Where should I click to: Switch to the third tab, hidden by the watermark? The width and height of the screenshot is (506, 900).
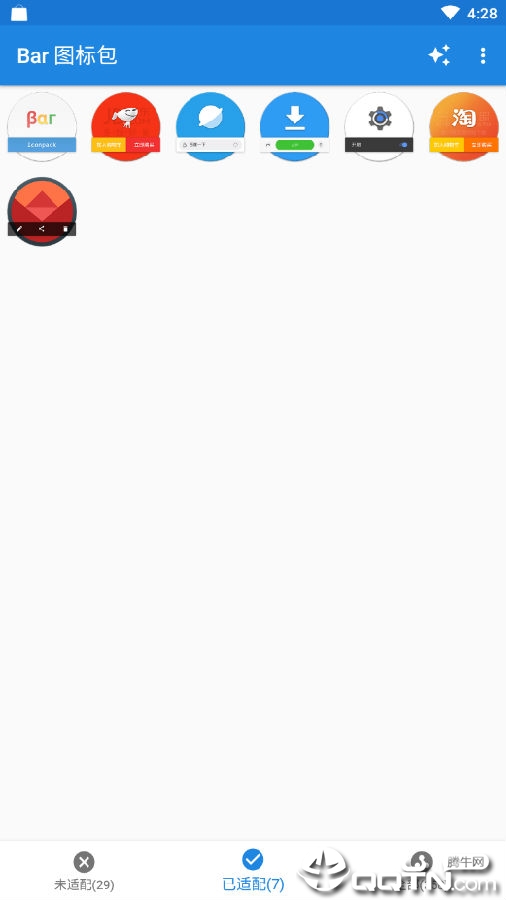422,870
